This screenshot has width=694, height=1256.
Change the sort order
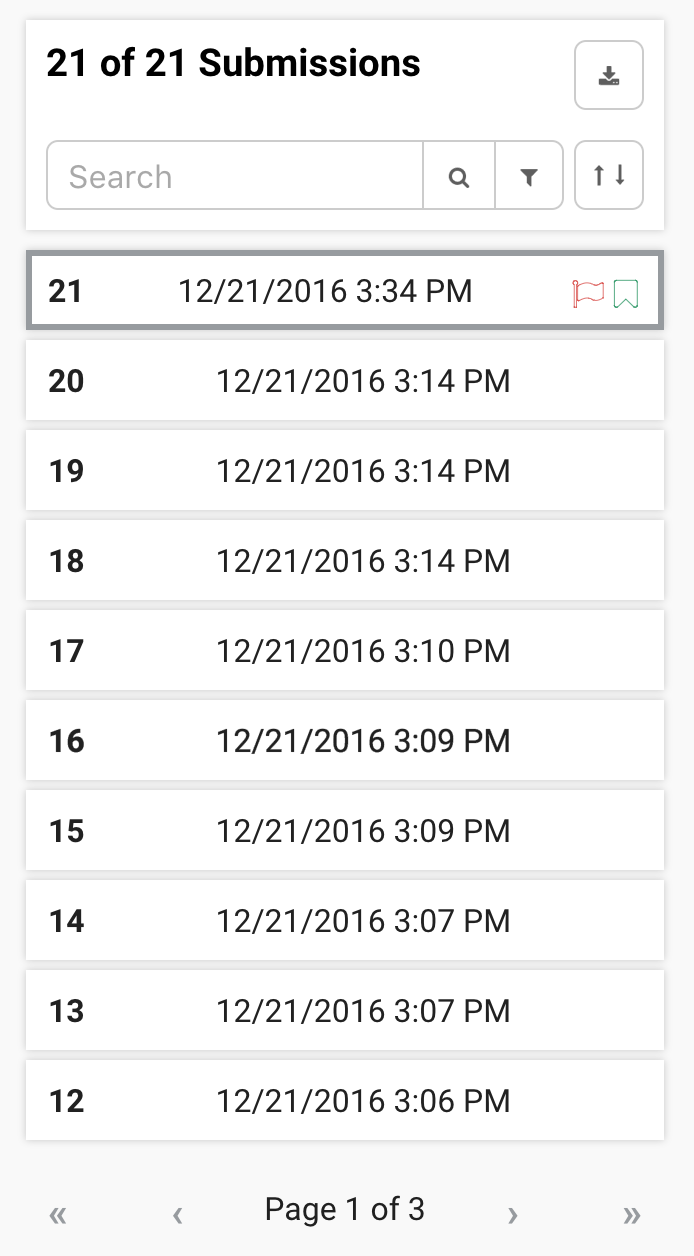608,176
